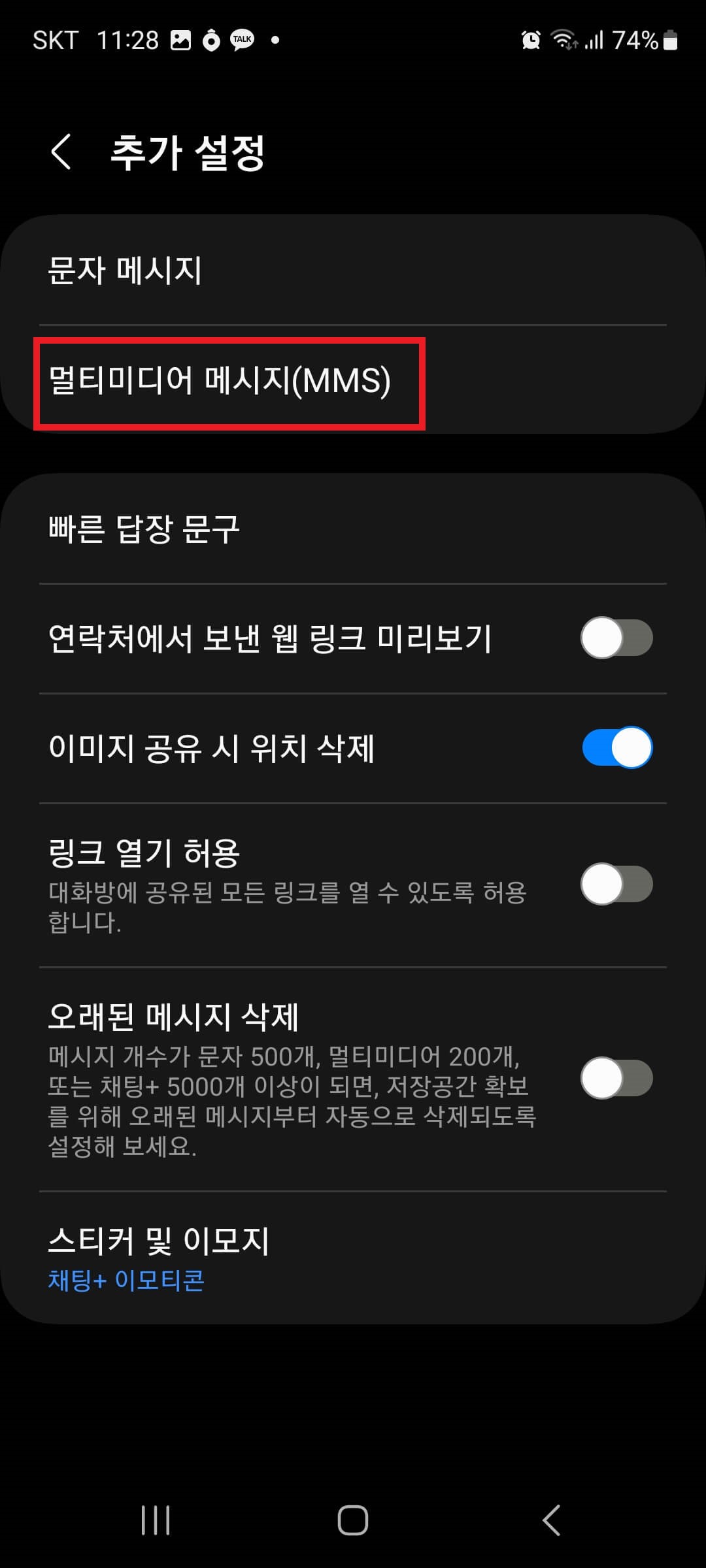Viewport: 706px width, 1568px height.
Task: Tap the alarm clock icon in status bar
Action: 530,41
